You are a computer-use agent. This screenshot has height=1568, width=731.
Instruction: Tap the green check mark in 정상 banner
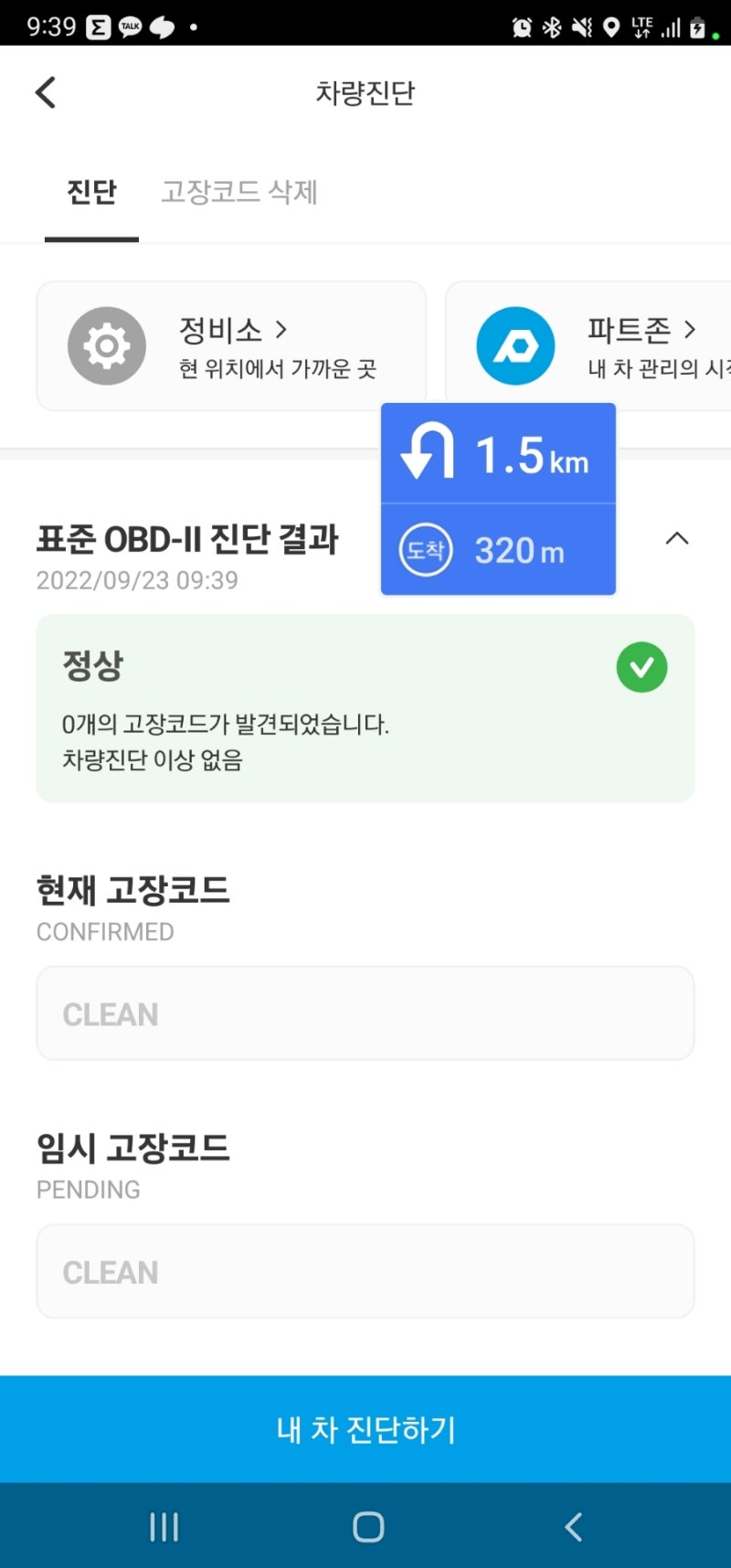[x=642, y=668]
